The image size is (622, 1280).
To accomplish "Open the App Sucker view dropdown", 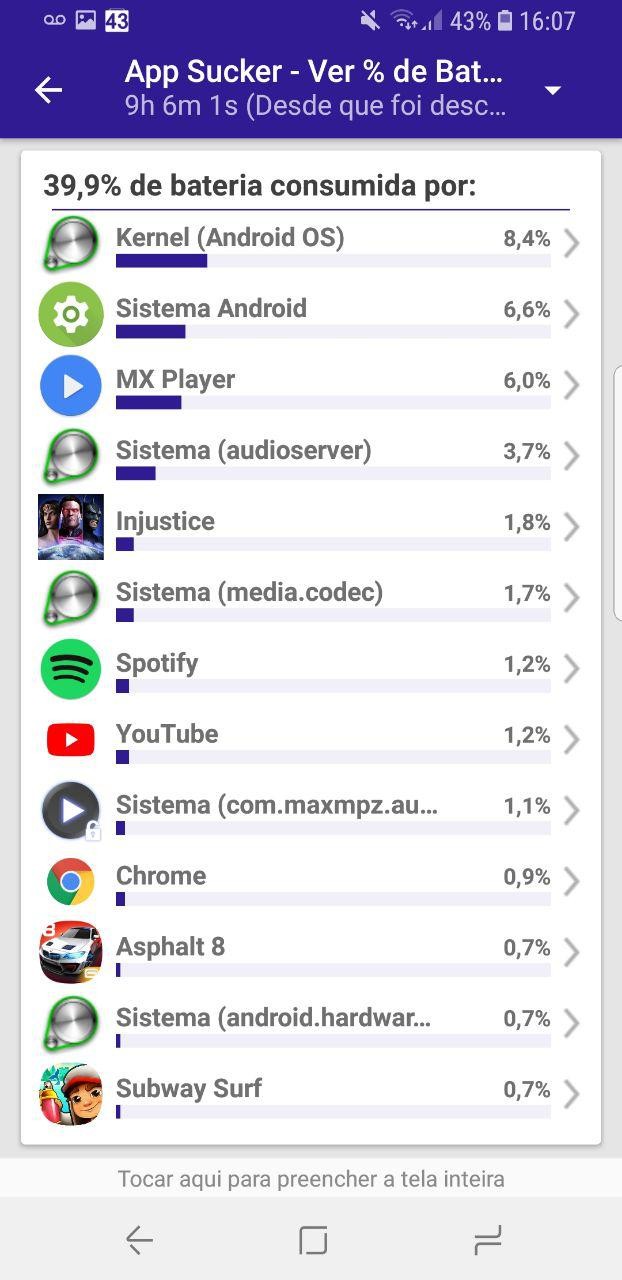I will click(552, 90).
